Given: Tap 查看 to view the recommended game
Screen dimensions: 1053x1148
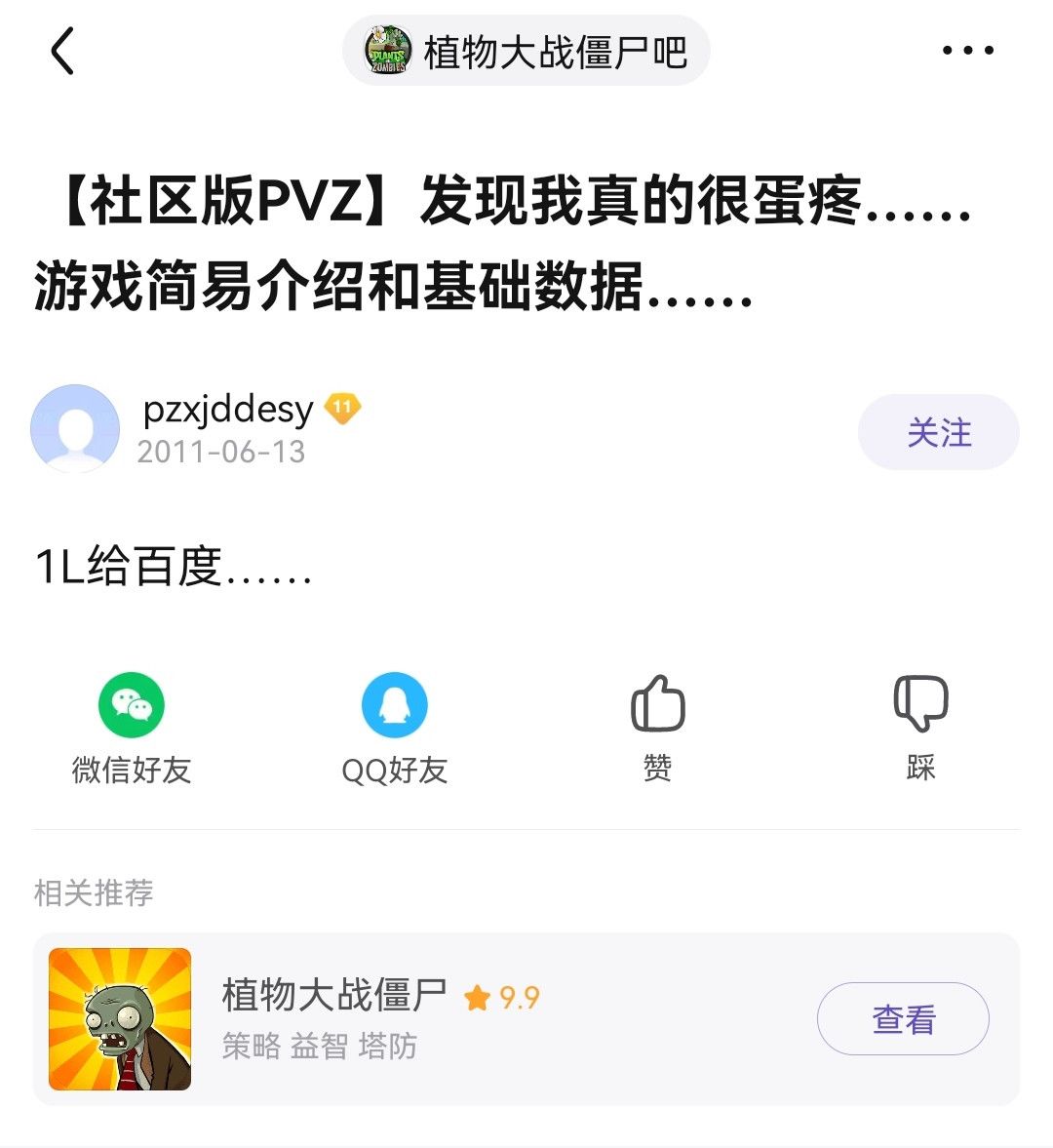Looking at the screenshot, I should point(903,1019).
